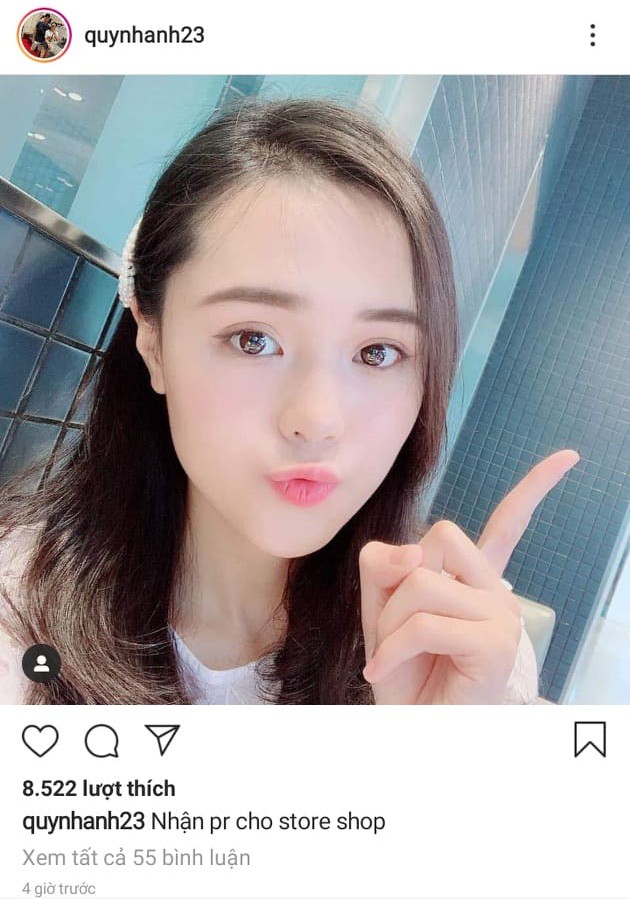Like the post with heart icon
The height and width of the screenshot is (899, 630).
tap(40, 741)
